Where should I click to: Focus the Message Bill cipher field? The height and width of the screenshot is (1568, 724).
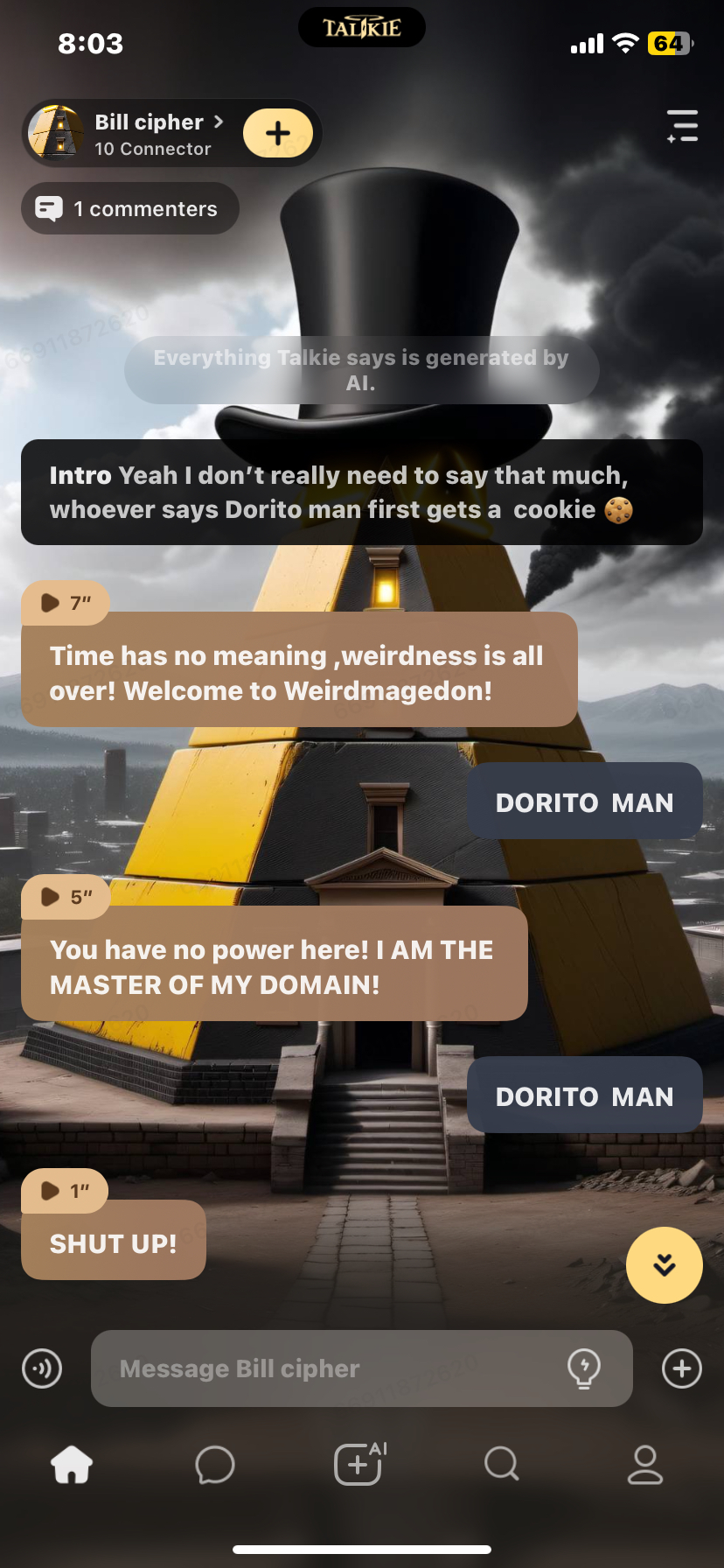coord(332,1368)
